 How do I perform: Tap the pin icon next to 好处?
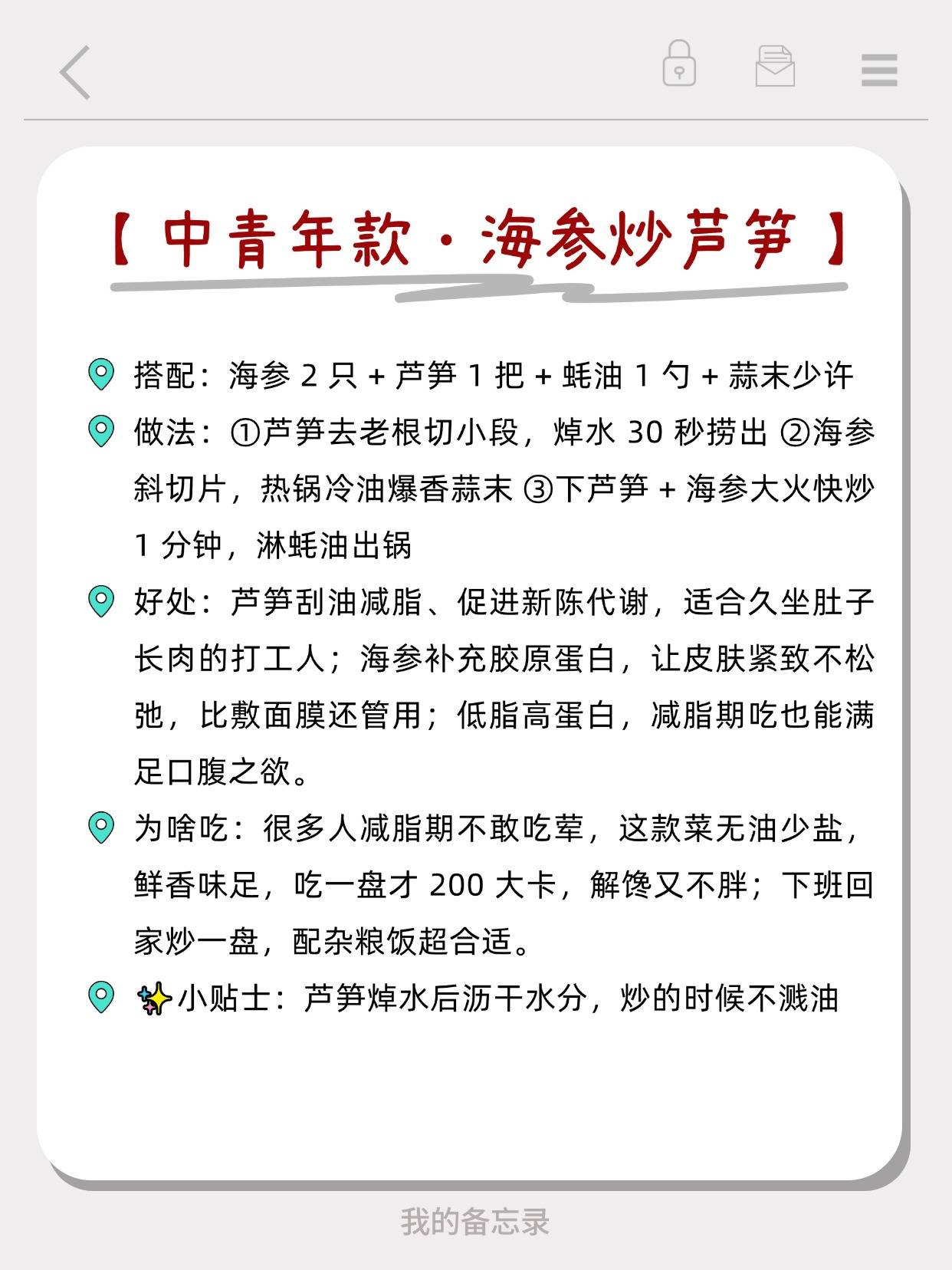[100, 602]
